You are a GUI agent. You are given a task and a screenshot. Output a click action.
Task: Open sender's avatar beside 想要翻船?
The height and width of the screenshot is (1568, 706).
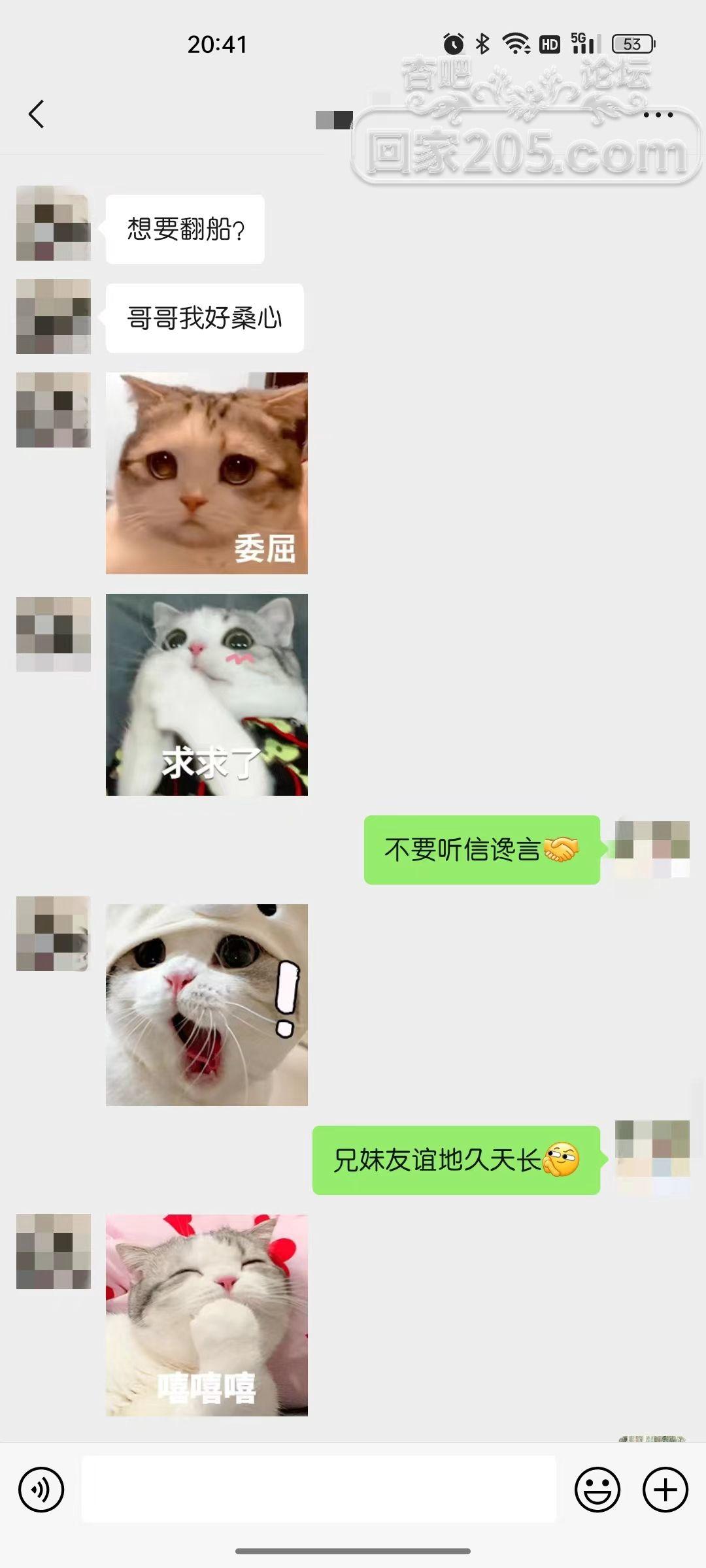click(x=53, y=223)
